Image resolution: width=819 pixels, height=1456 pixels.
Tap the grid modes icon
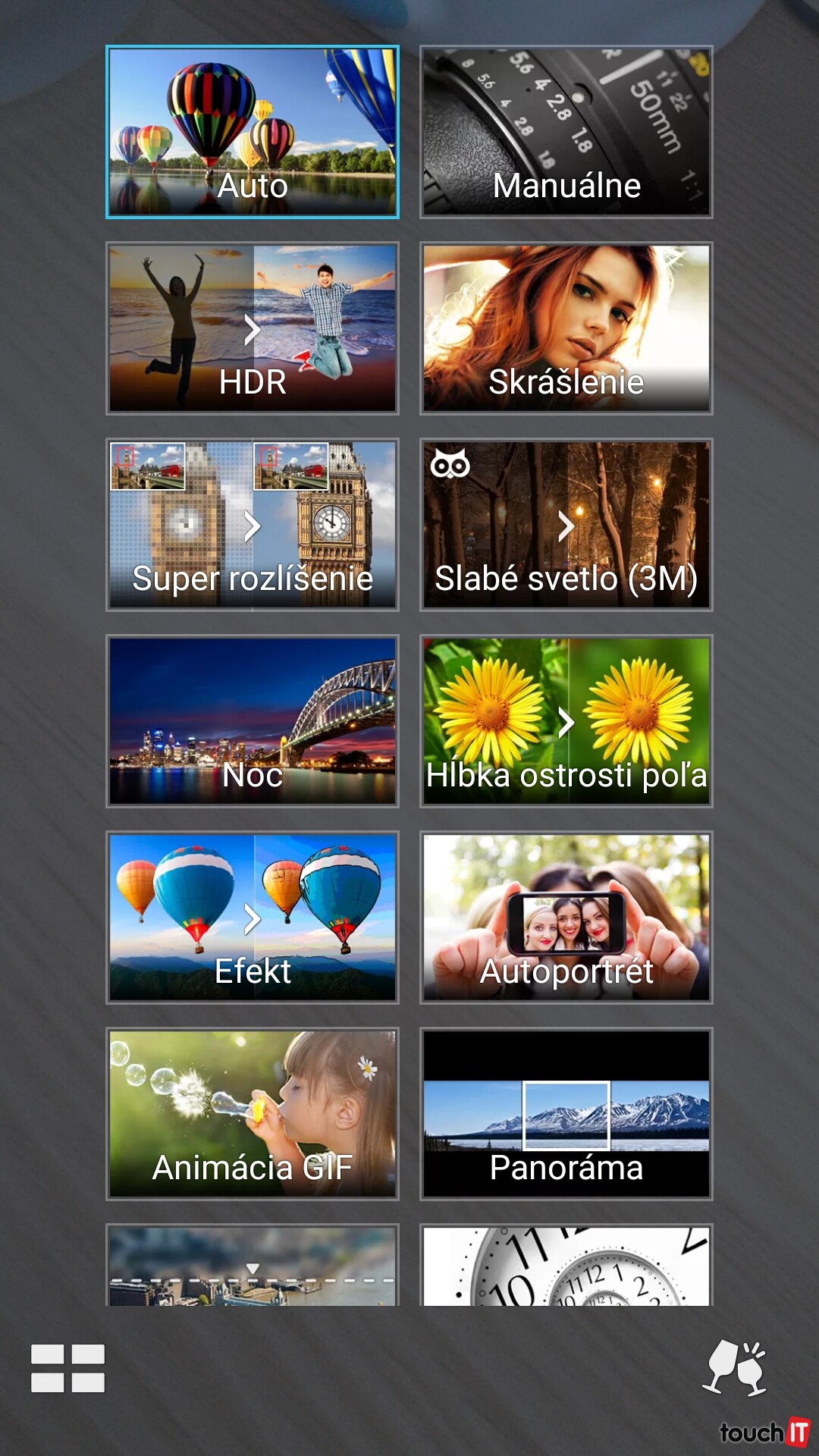pyautogui.click(x=67, y=1368)
